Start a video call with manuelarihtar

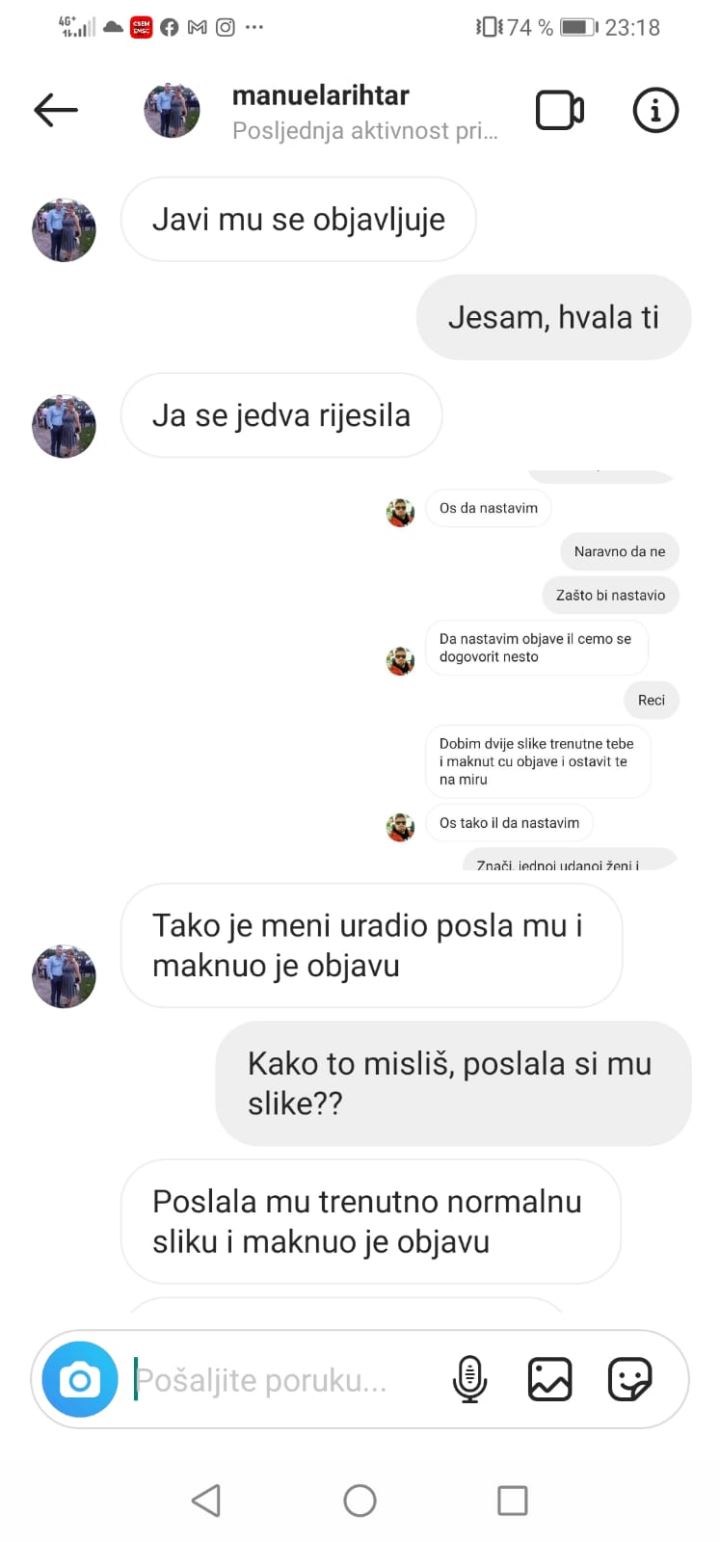(560, 110)
